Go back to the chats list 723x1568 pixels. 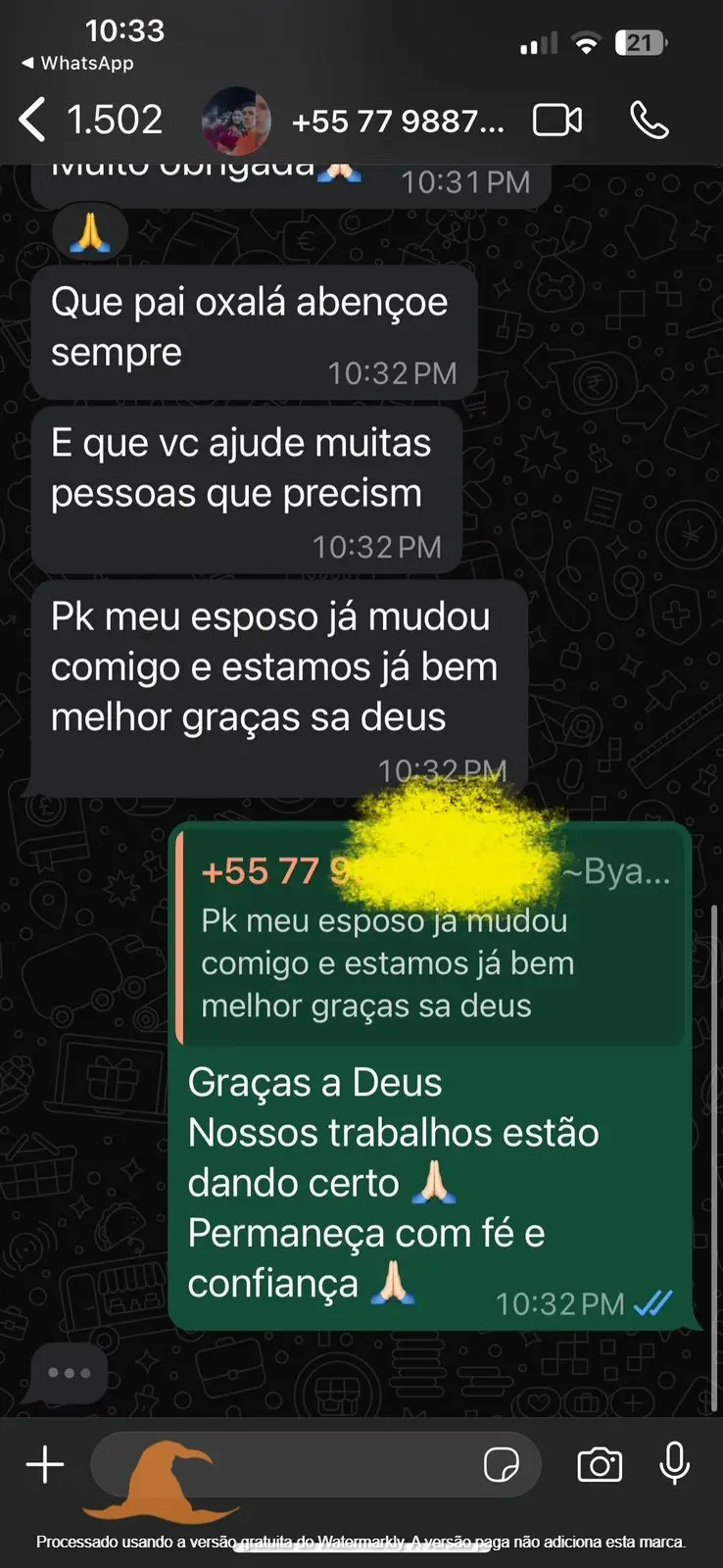34,121
